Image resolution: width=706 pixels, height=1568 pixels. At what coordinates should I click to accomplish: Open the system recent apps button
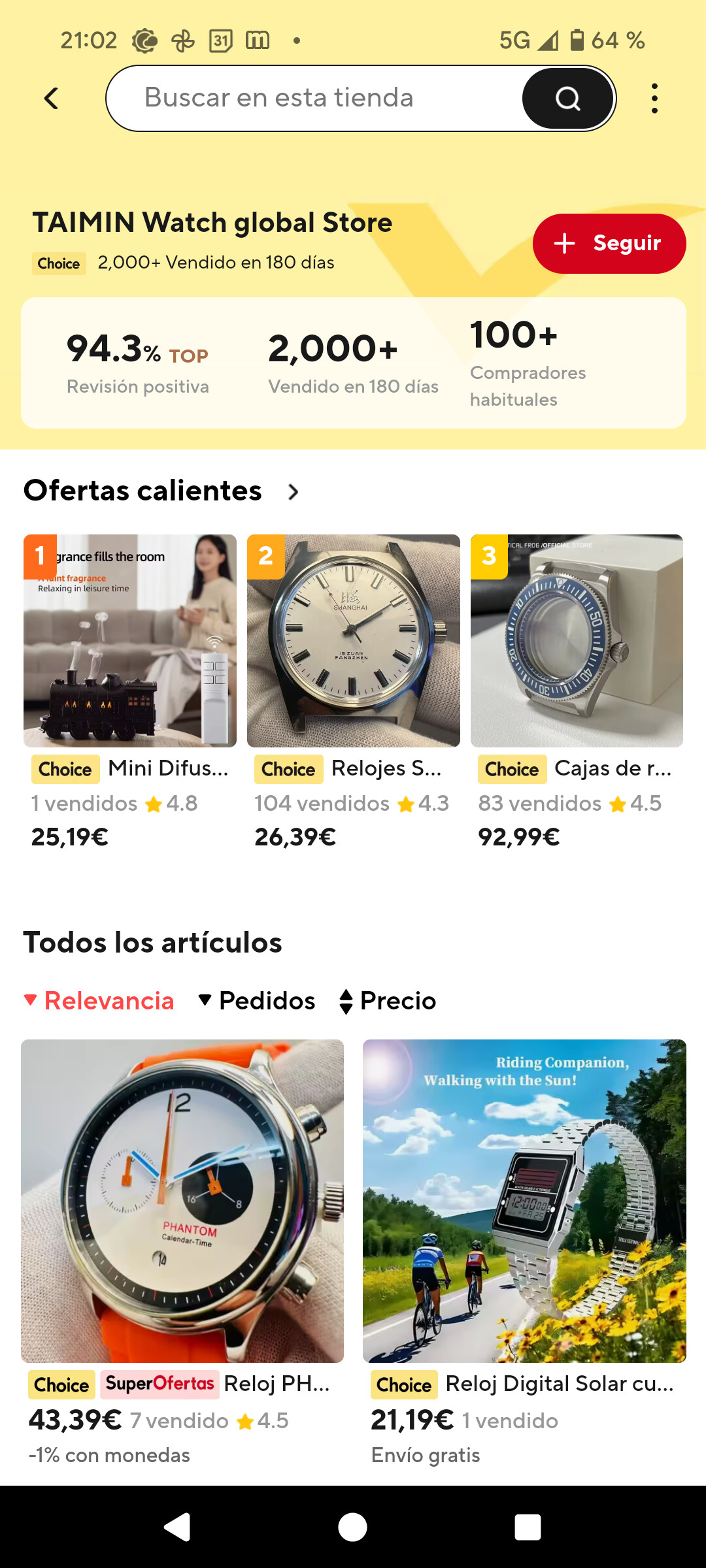click(x=528, y=1527)
